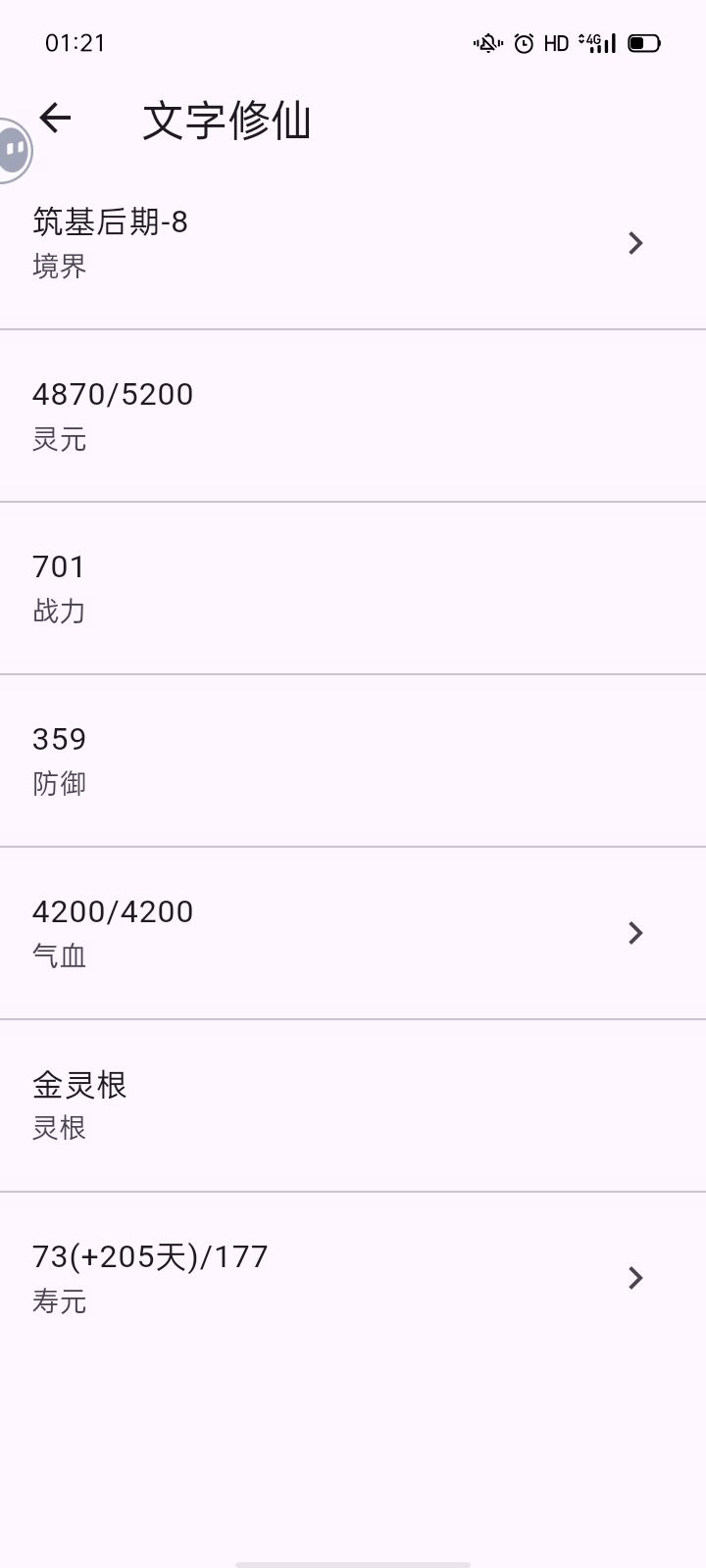This screenshot has width=706, height=1568.
Task: Tap the alarm clock icon in status bar
Action: [x=522, y=42]
